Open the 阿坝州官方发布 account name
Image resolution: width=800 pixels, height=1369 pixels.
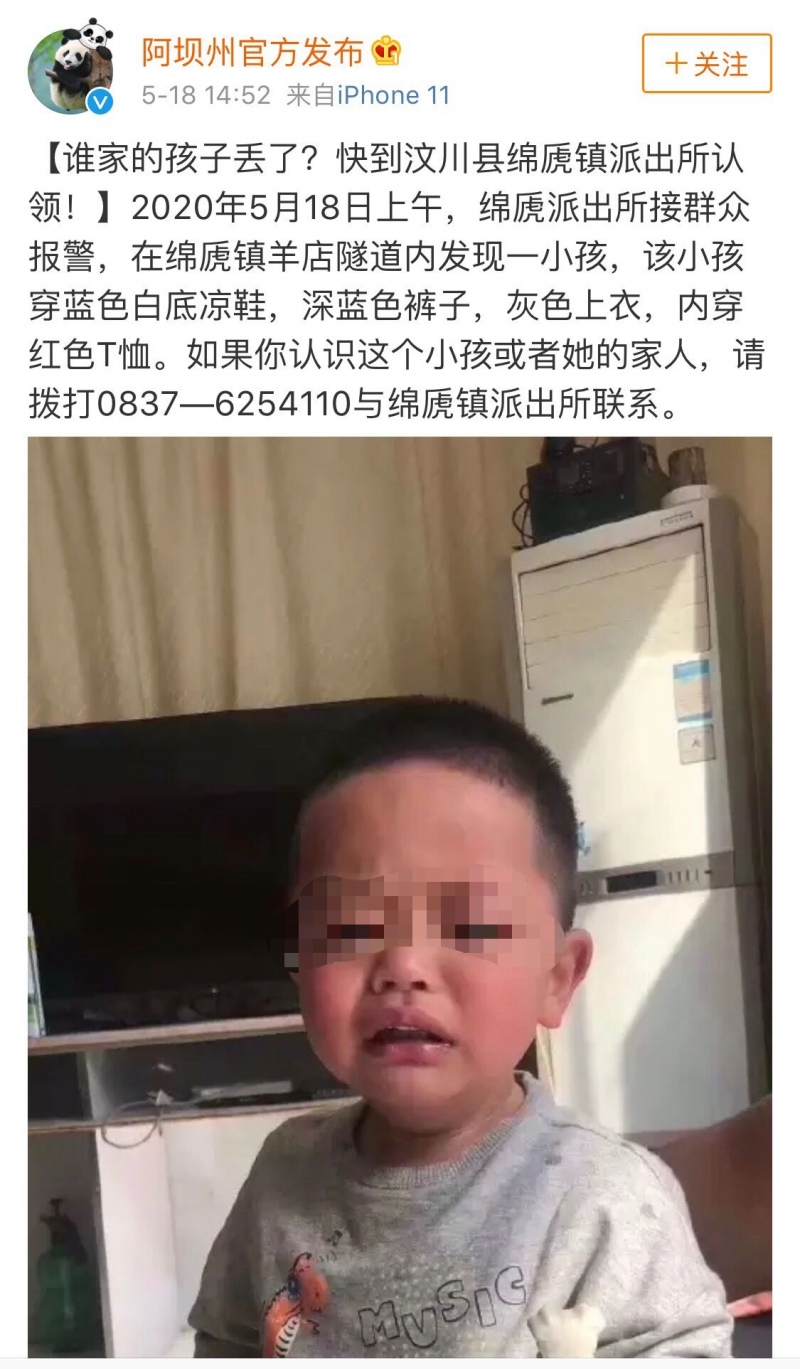(251, 51)
